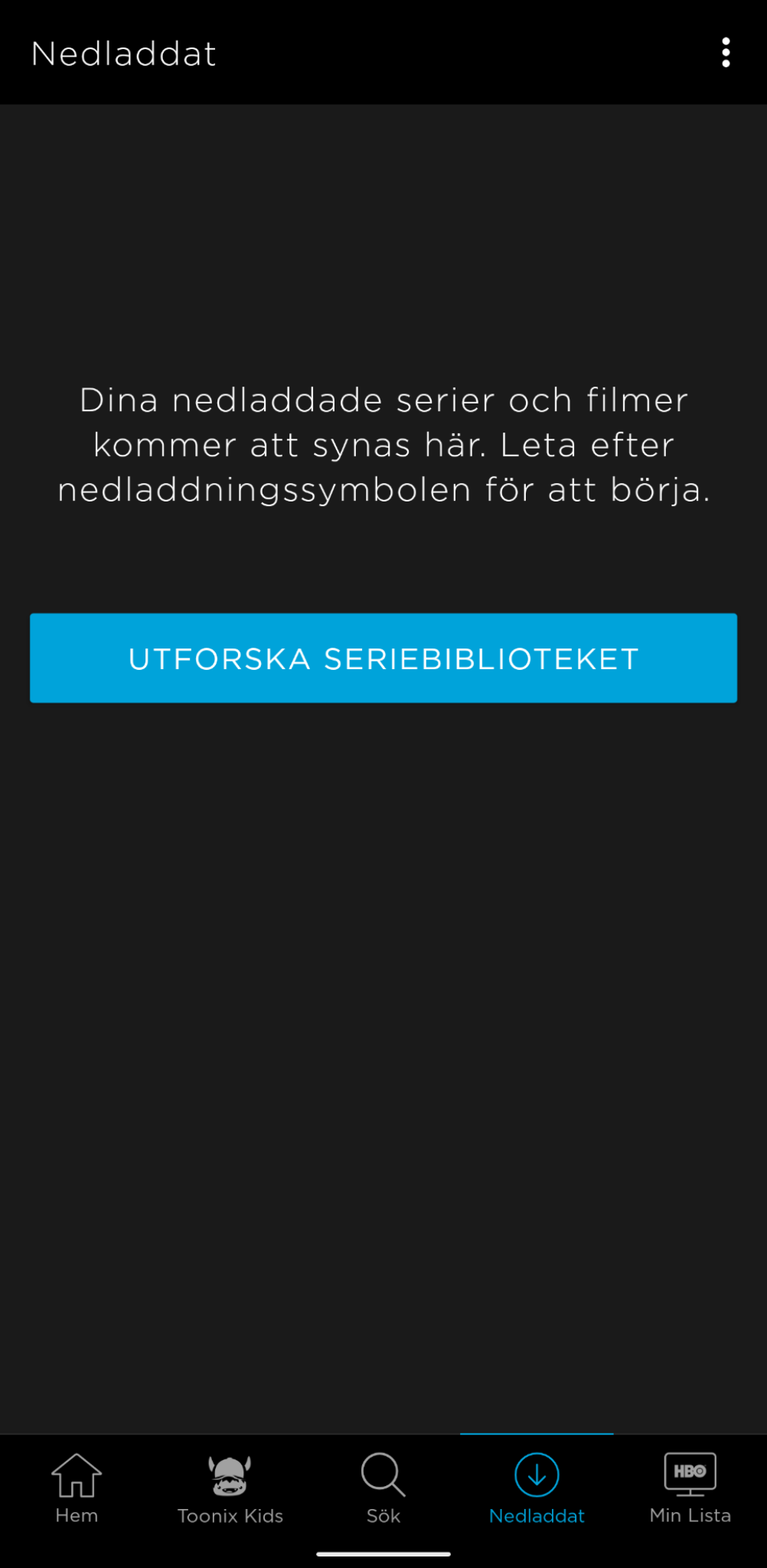The image size is (767, 1568).
Task: Open the Toonix Kids section
Action: (x=230, y=1489)
